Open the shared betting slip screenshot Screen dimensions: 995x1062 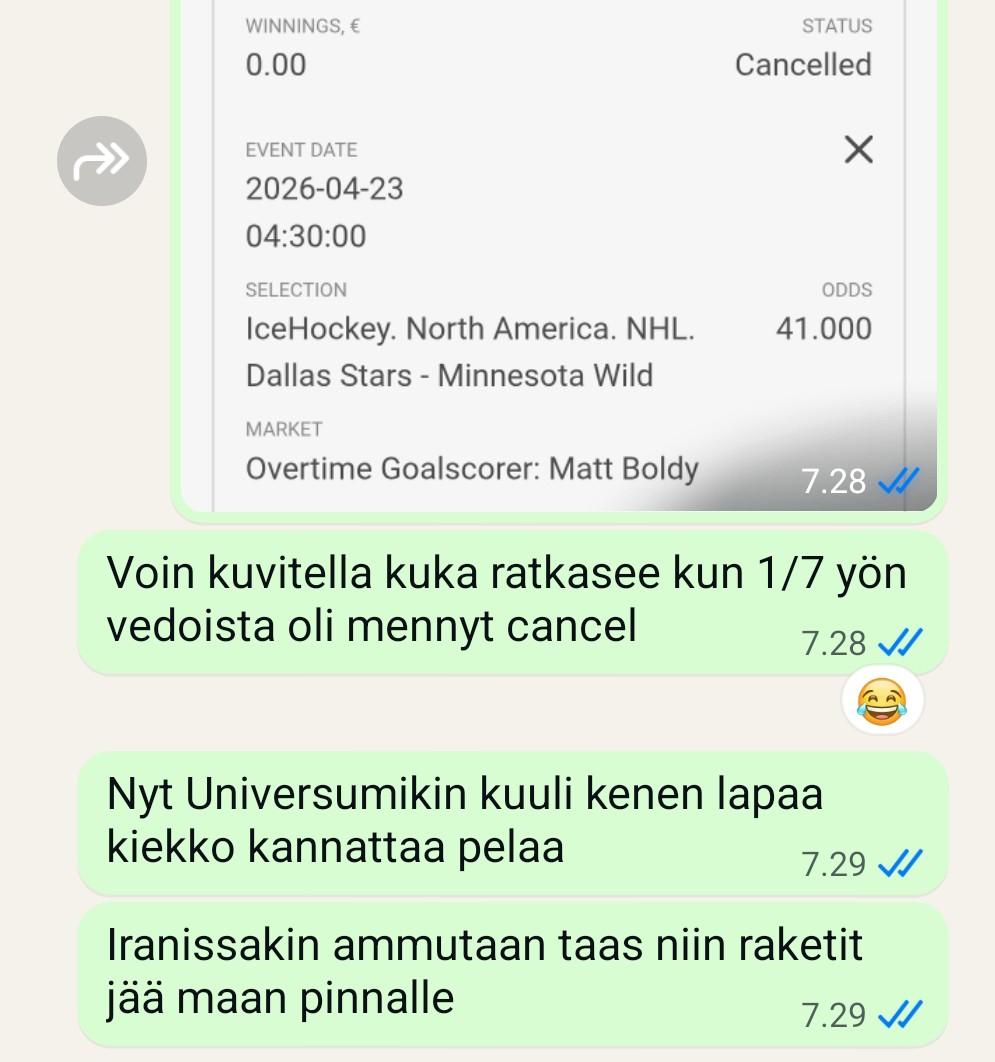pyautogui.click(x=558, y=250)
